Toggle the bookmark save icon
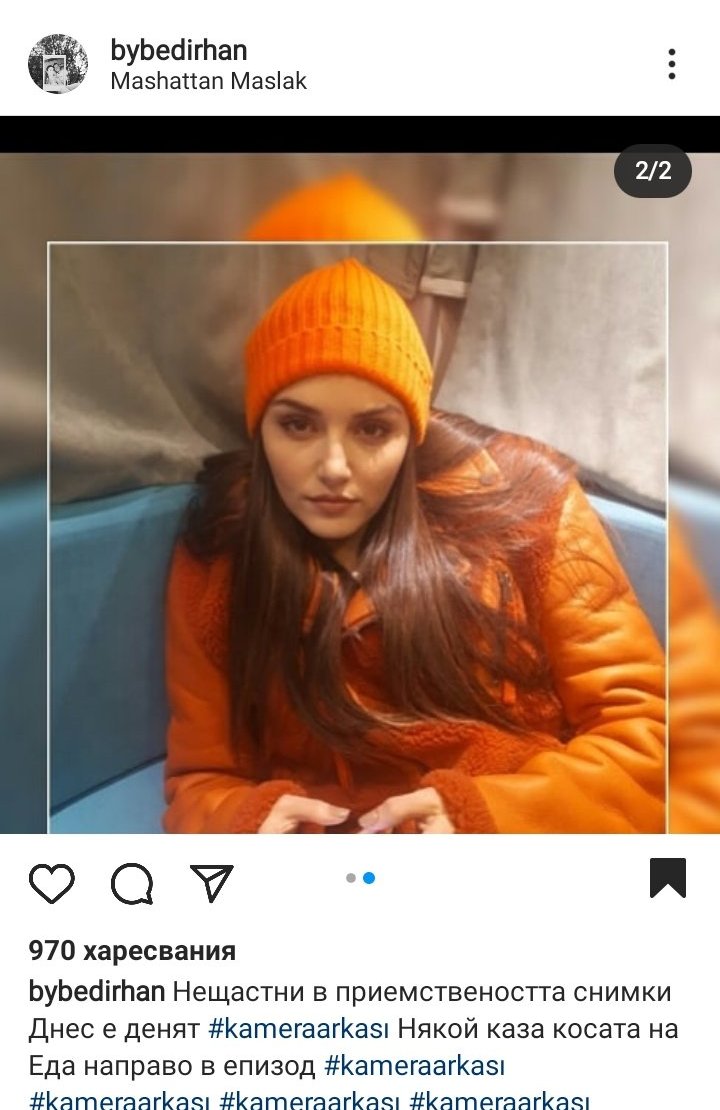 [x=668, y=878]
